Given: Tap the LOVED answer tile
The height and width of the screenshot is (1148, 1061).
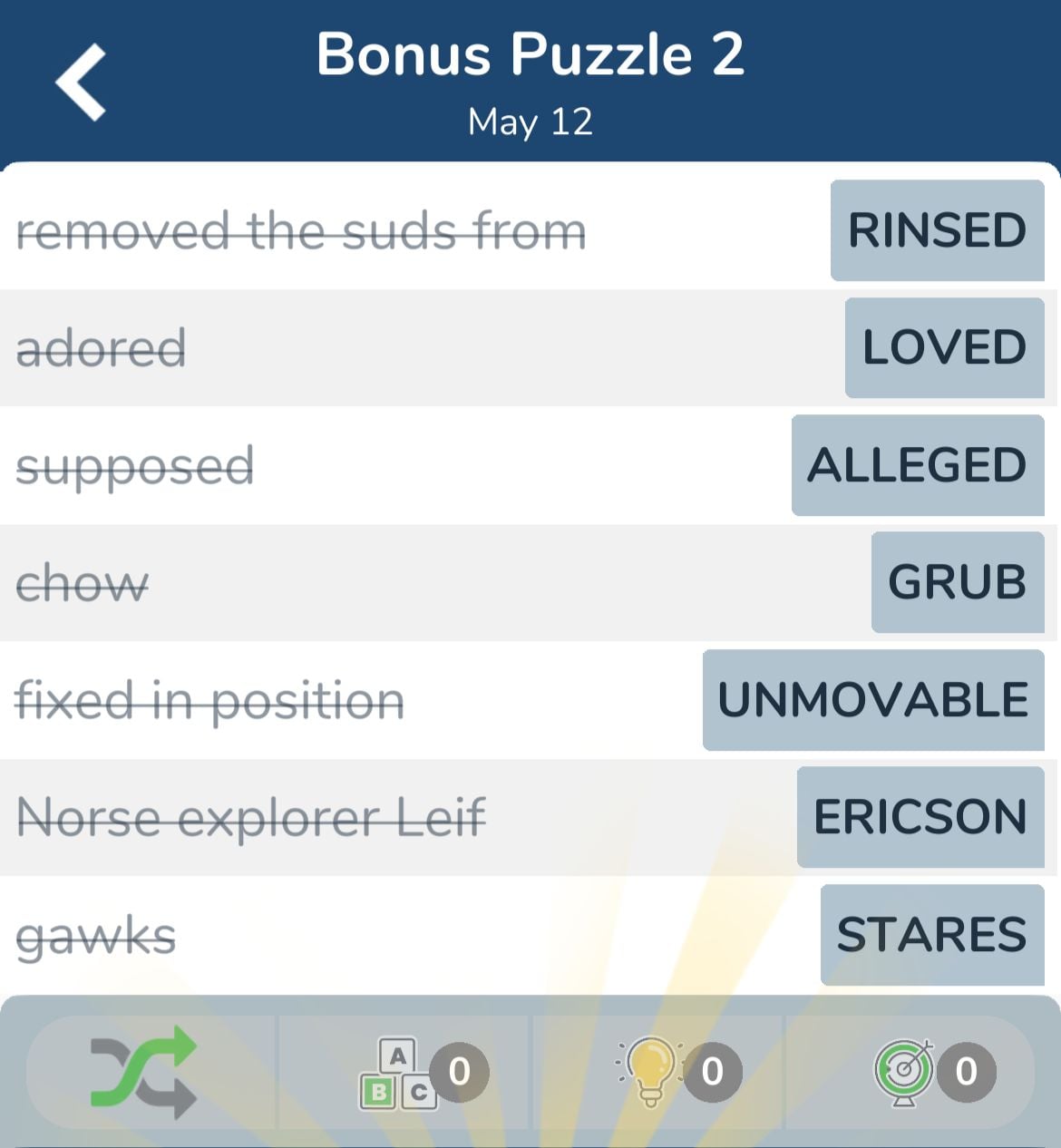Looking at the screenshot, I should (944, 347).
